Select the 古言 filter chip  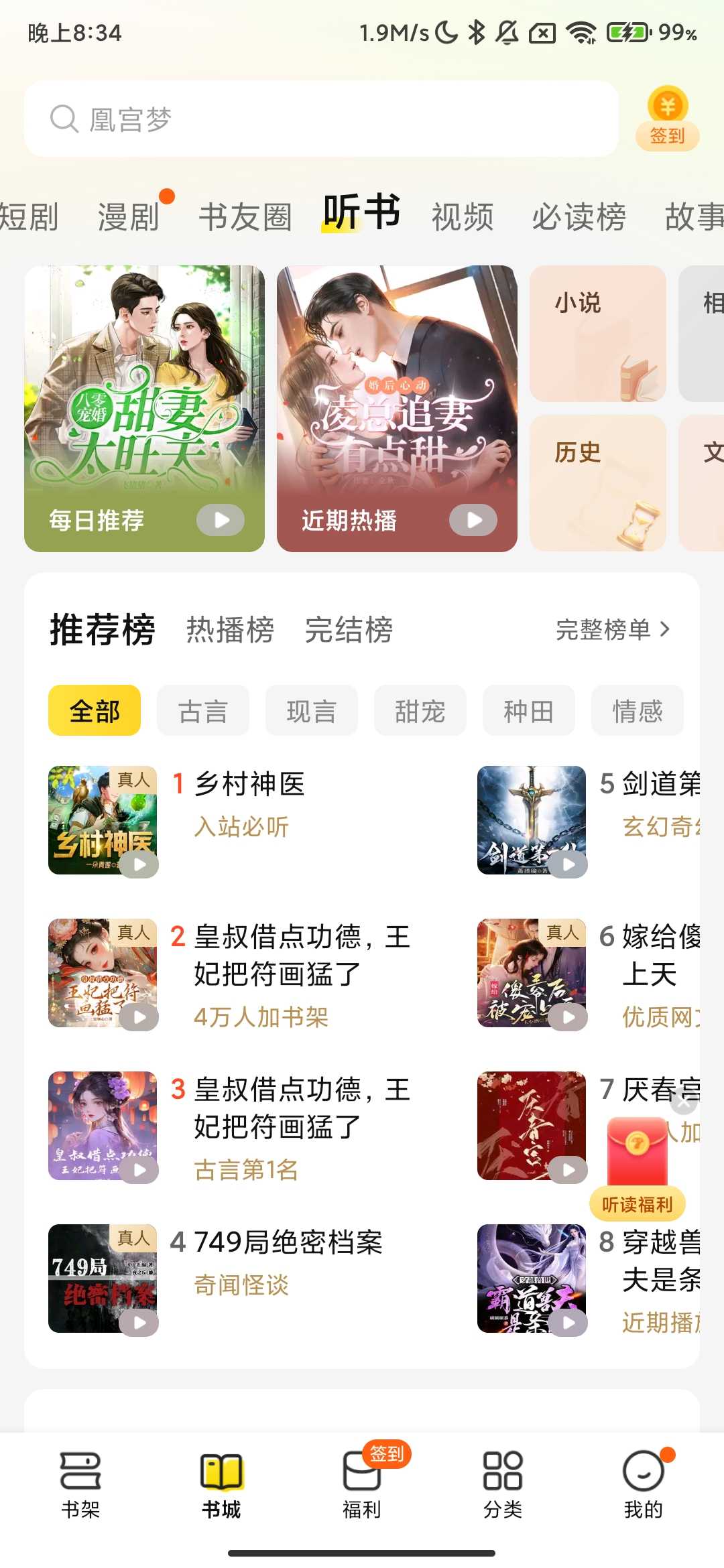tap(203, 710)
